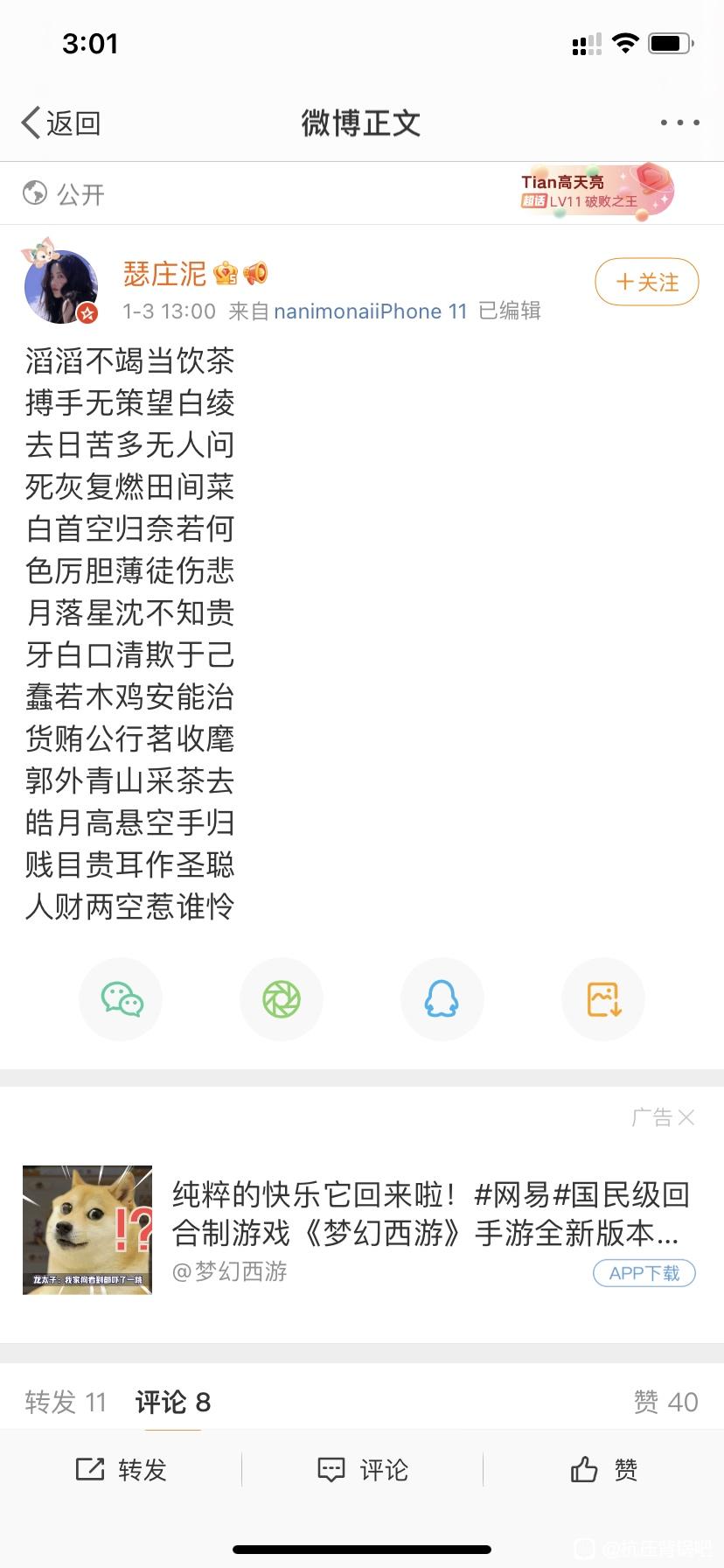Follow 瑟庄泥 with the 关注 button
Screen dimensions: 724x1568
tap(646, 282)
